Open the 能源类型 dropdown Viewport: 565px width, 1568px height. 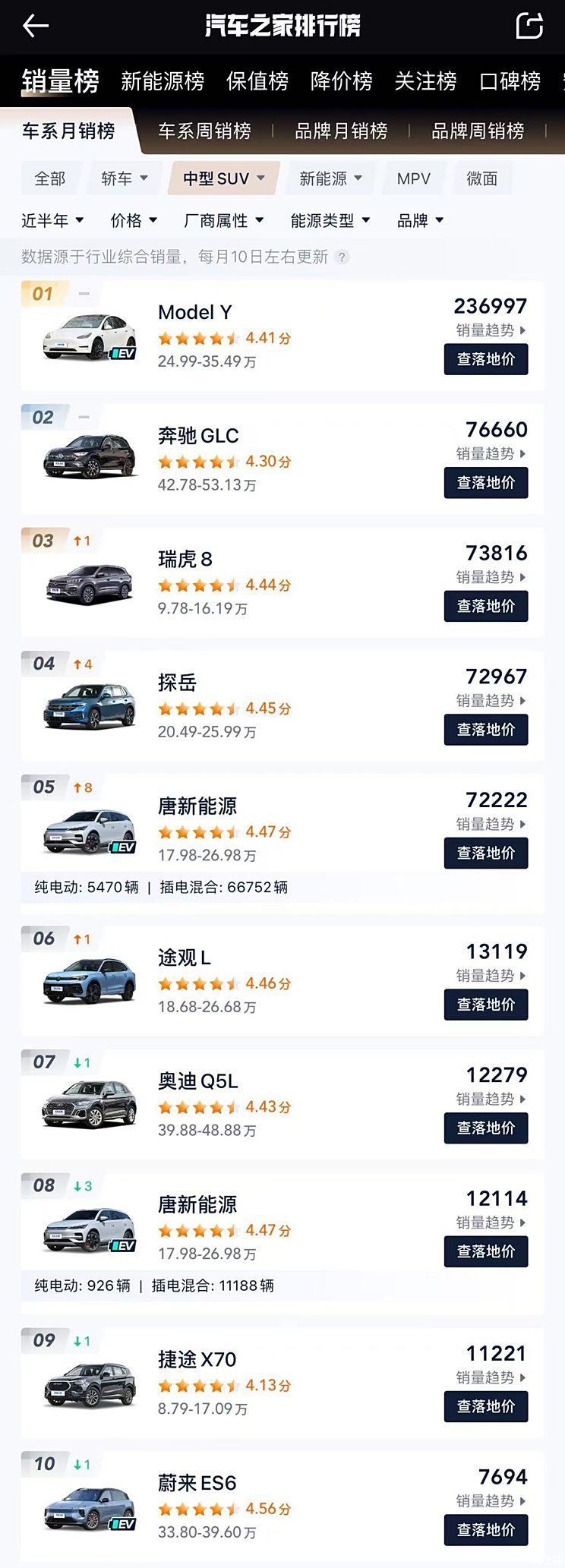[330, 220]
